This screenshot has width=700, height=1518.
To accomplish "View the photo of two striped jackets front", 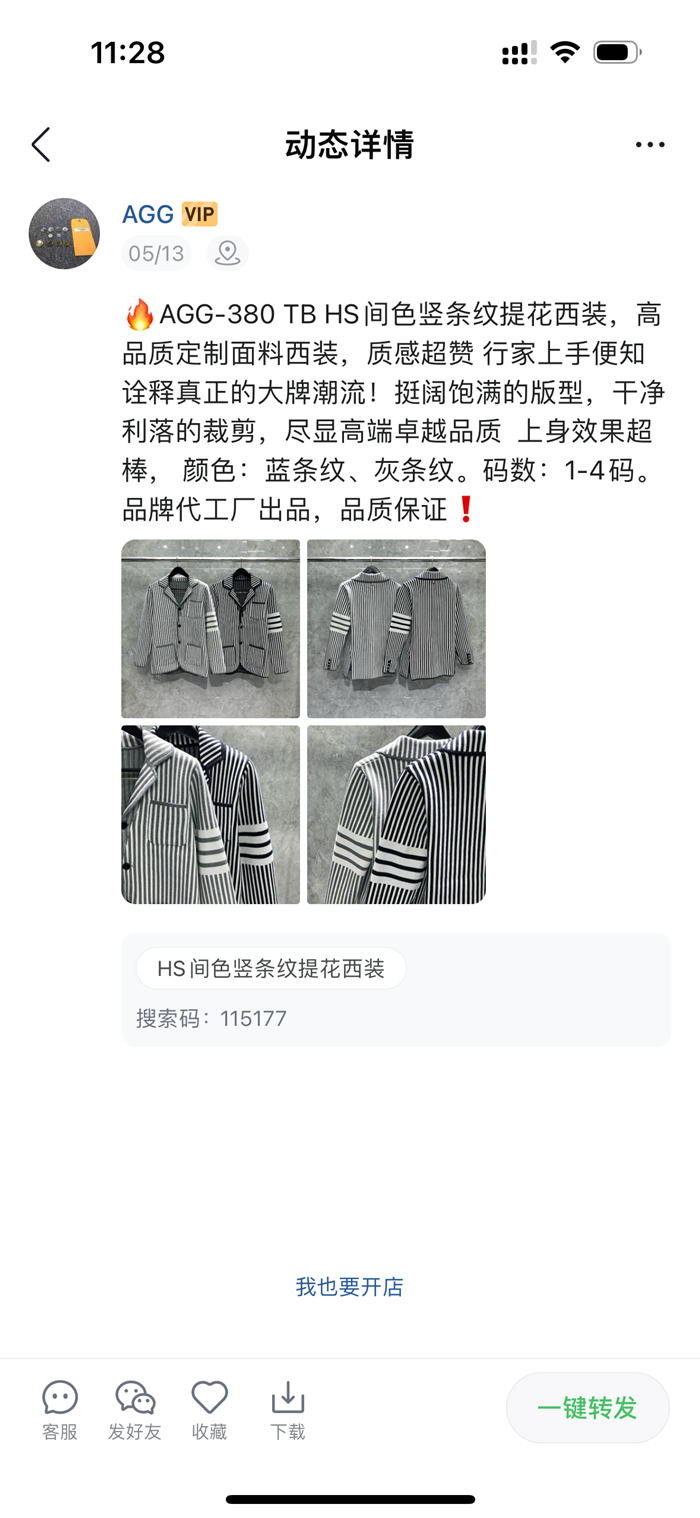I will (x=211, y=628).
